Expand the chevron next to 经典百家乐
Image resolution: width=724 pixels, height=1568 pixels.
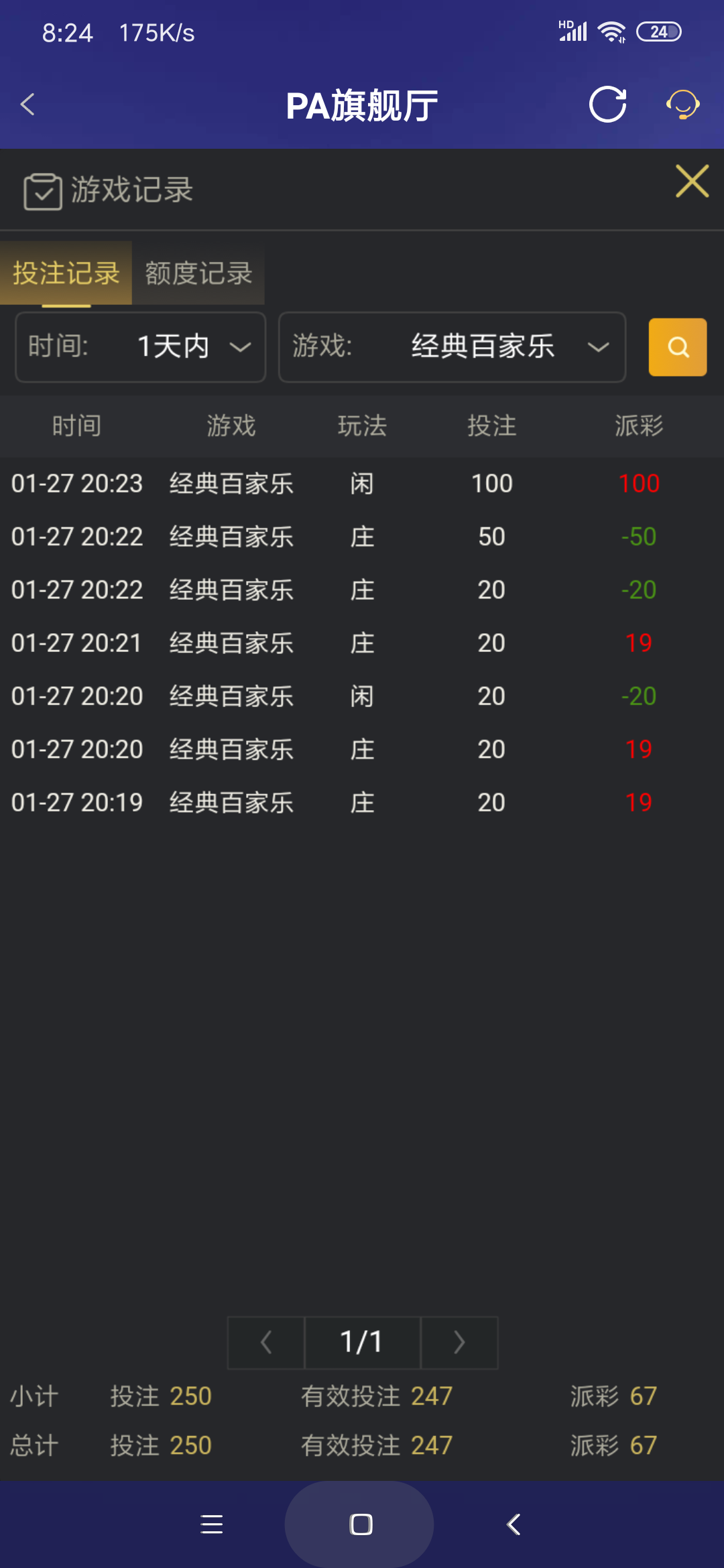tap(599, 347)
